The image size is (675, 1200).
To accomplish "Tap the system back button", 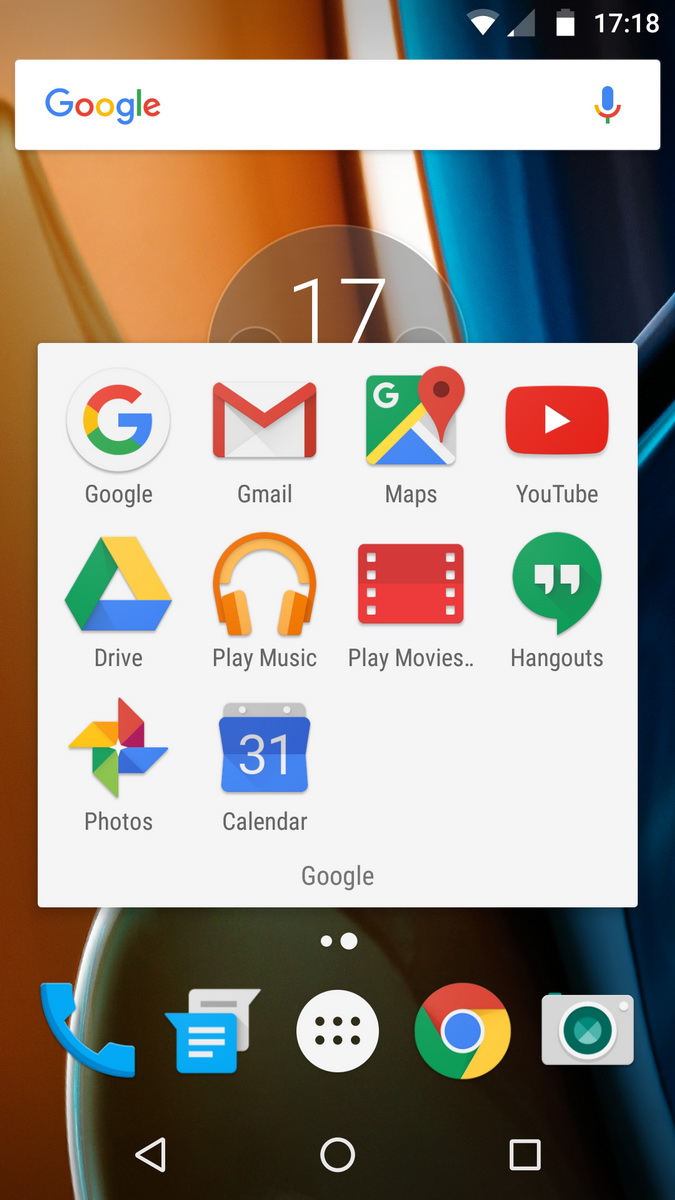I will pyautogui.click(x=150, y=1155).
